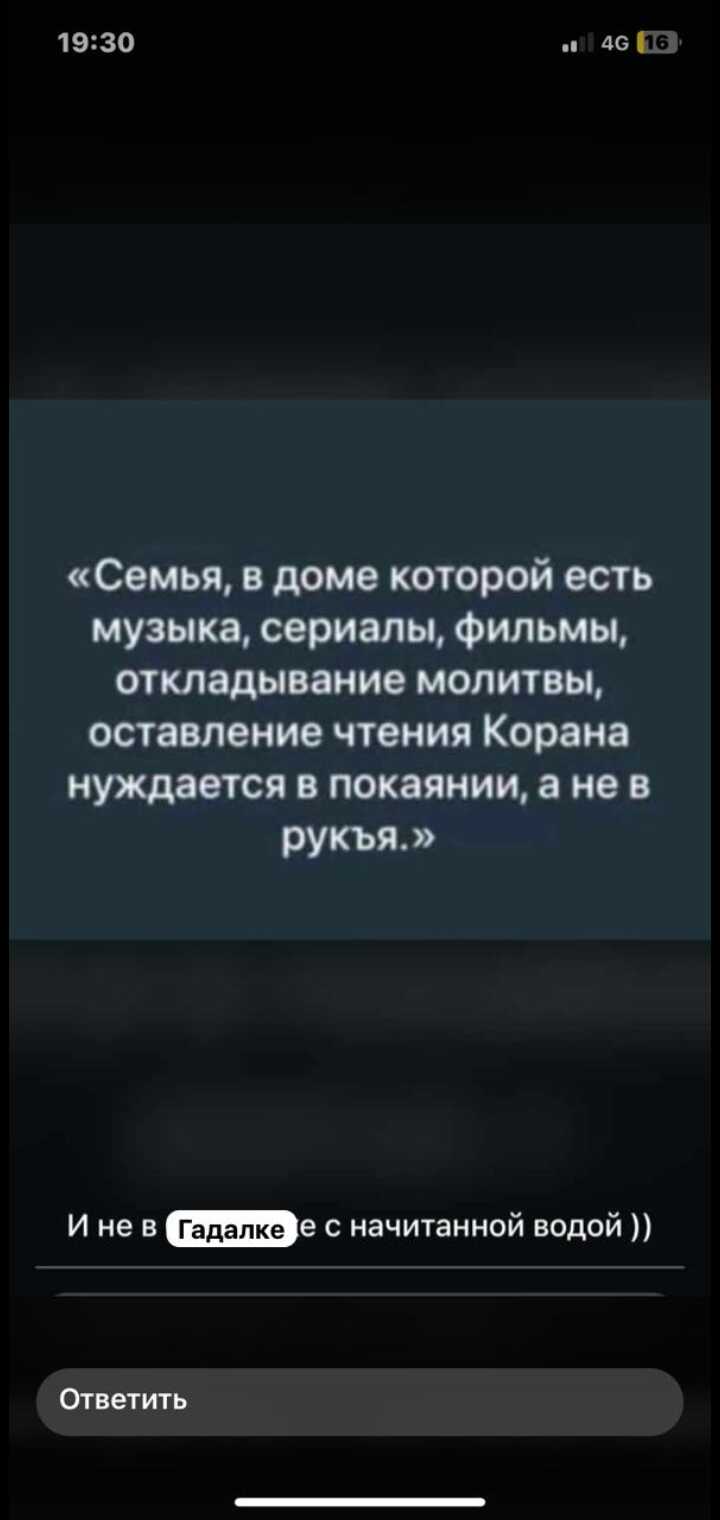
Task: Tap the Ответить reply field
Action: [x=360, y=1401]
